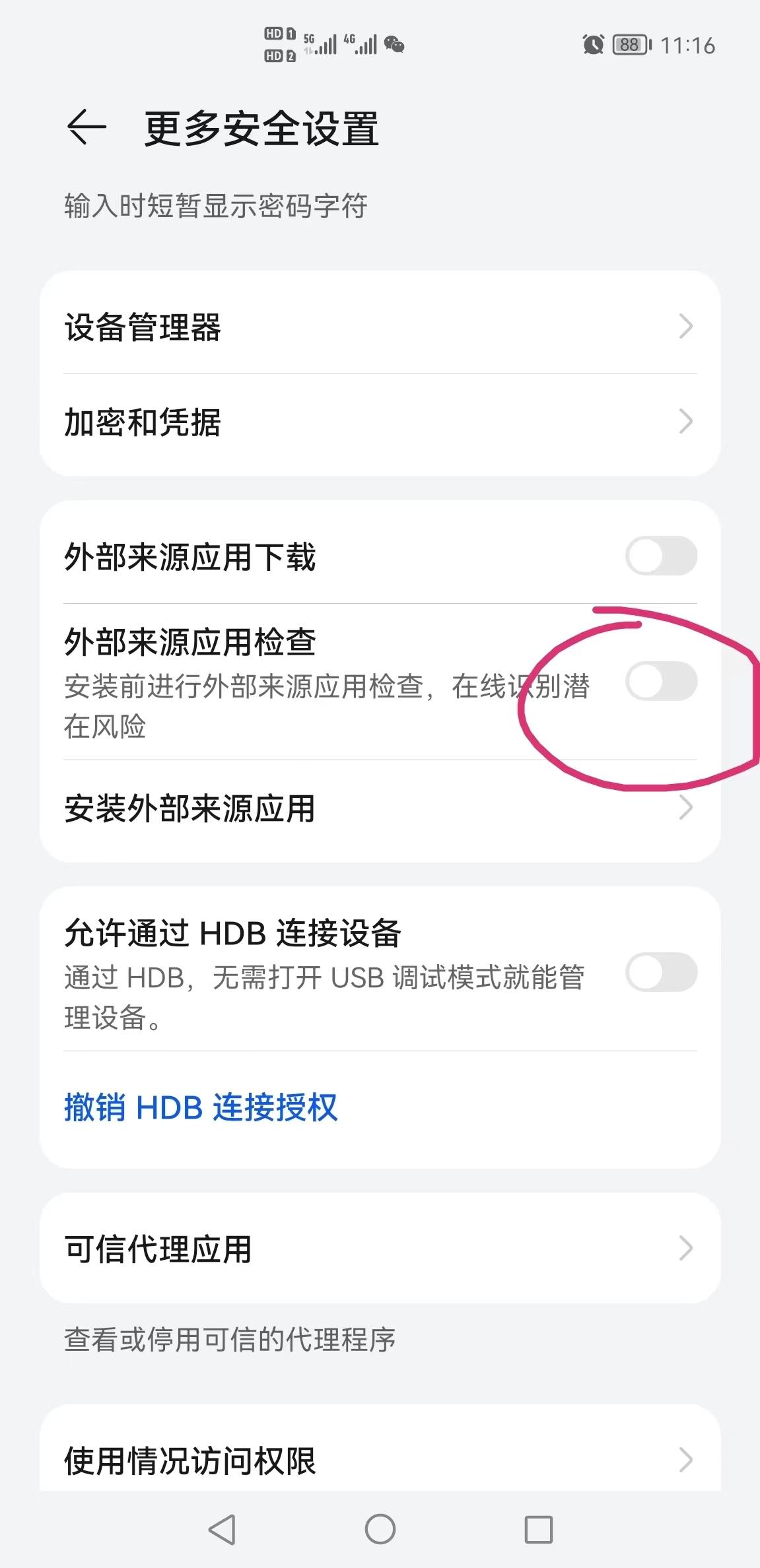This screenshot has width=760, height=1568.
Task: Tap the 更多安全设置 page title
Action: (260, 127)
